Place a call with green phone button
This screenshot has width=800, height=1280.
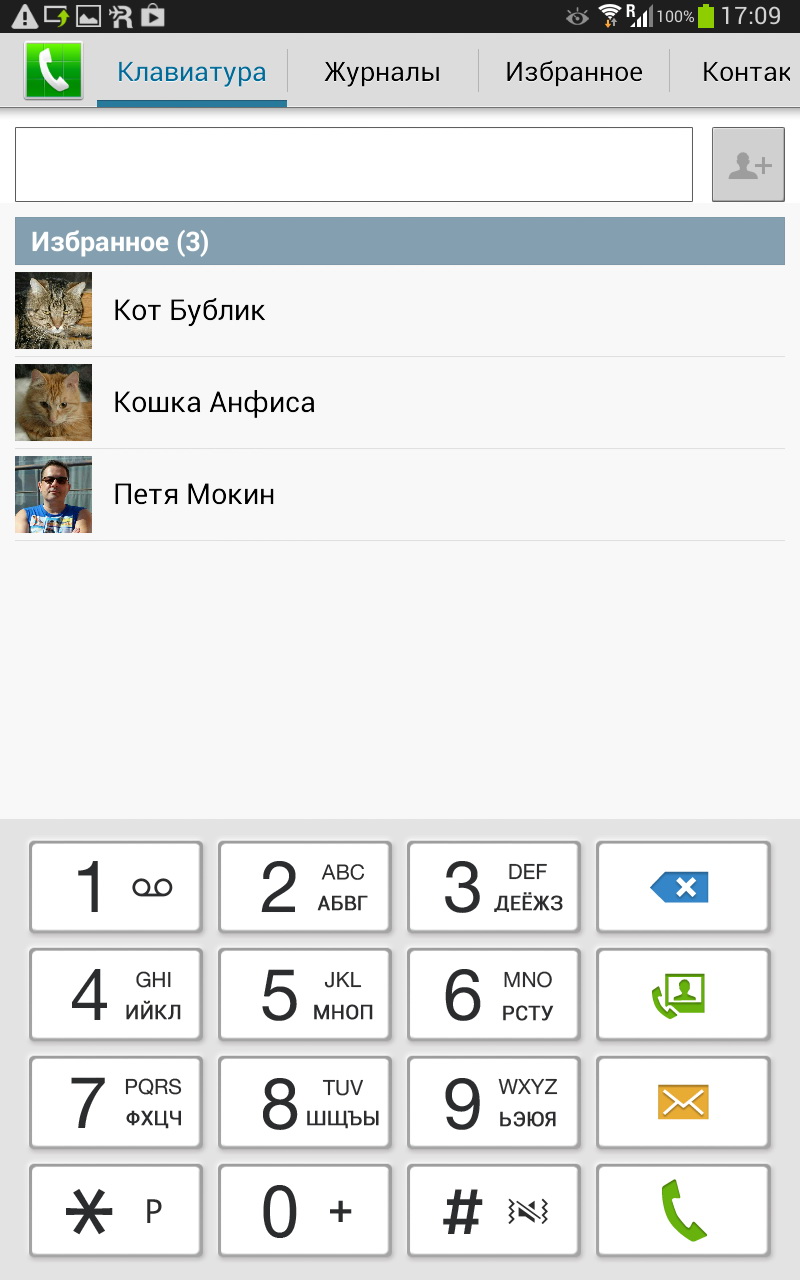[683, 1211]
